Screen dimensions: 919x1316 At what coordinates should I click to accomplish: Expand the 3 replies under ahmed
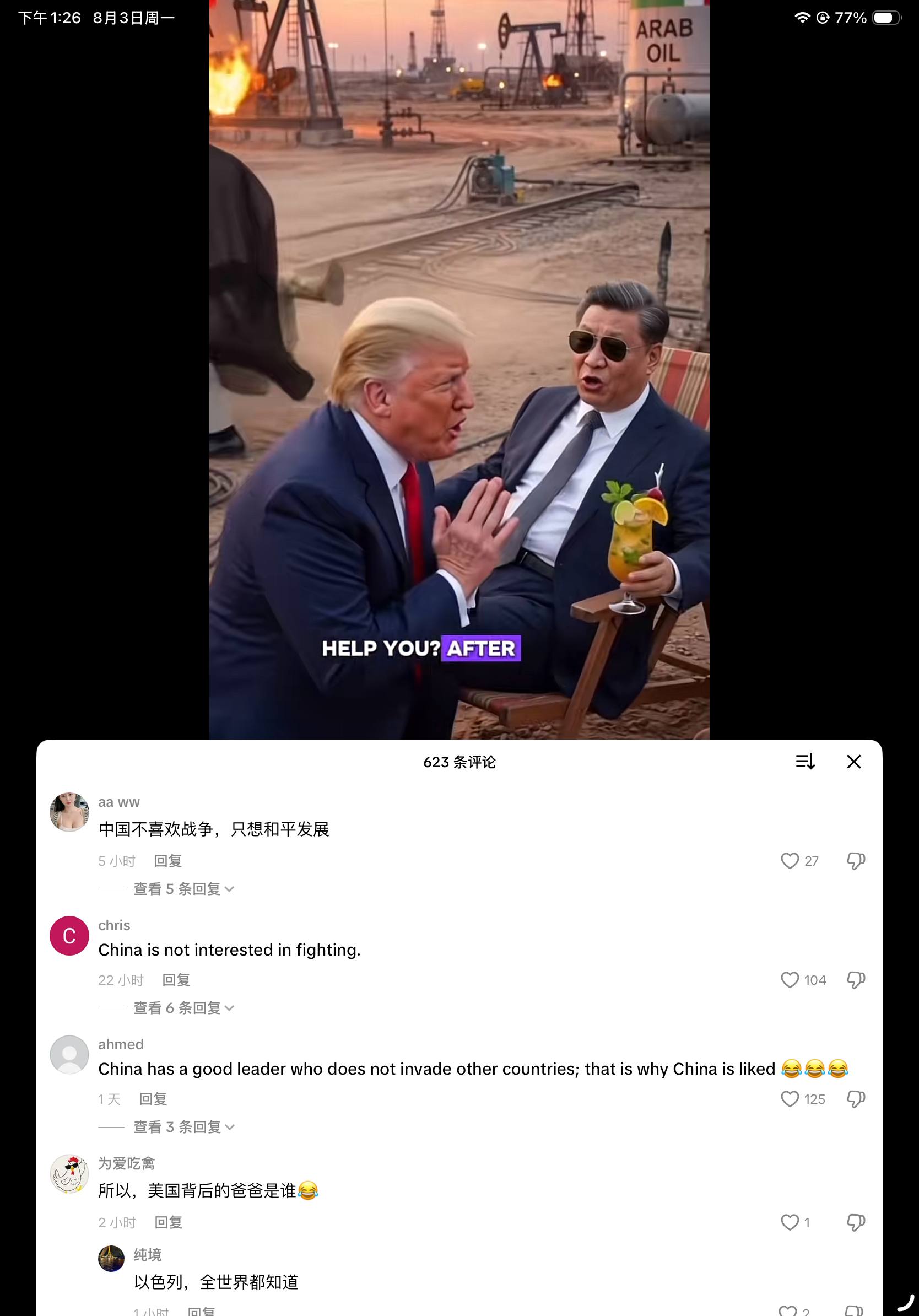click(x=183, y=1127)
